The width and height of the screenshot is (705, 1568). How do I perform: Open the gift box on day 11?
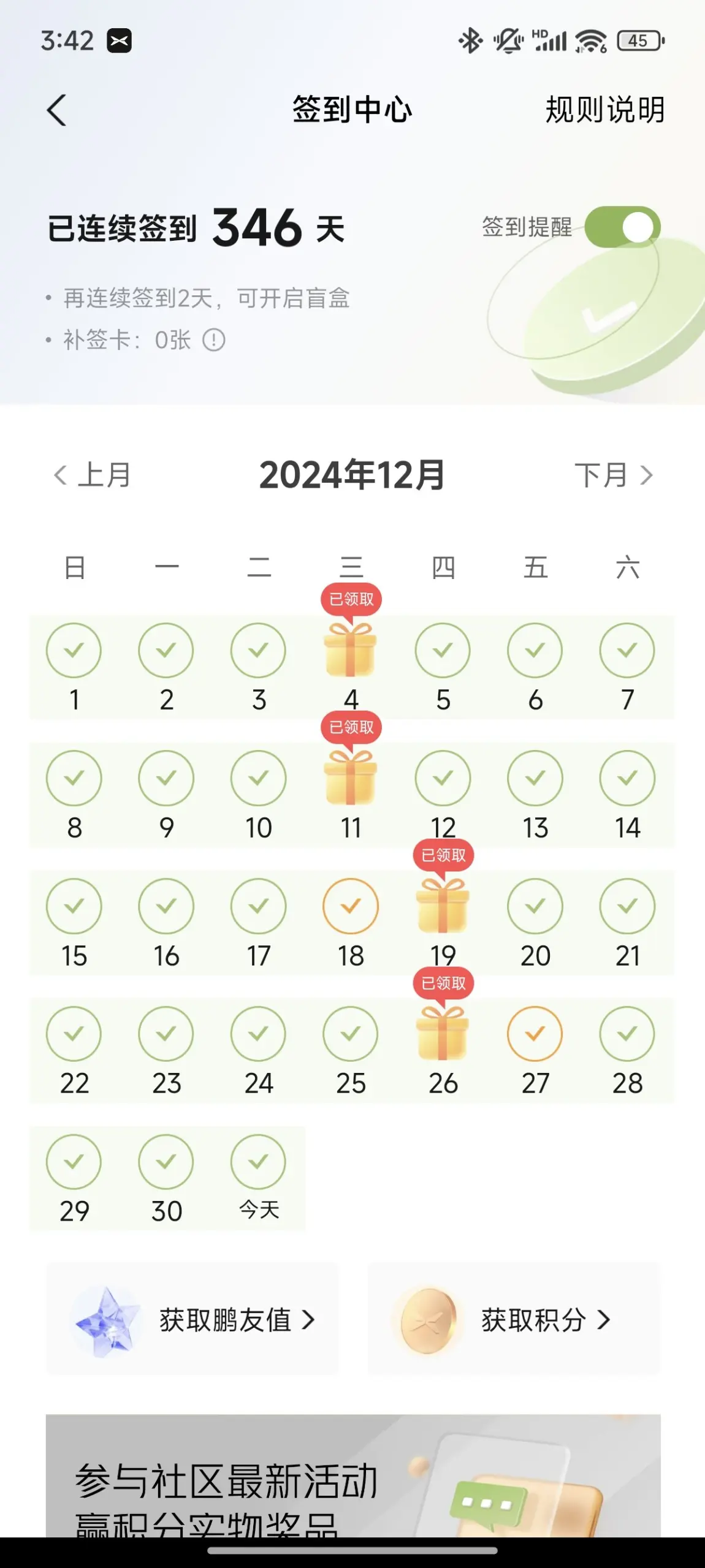click(351, 778)
